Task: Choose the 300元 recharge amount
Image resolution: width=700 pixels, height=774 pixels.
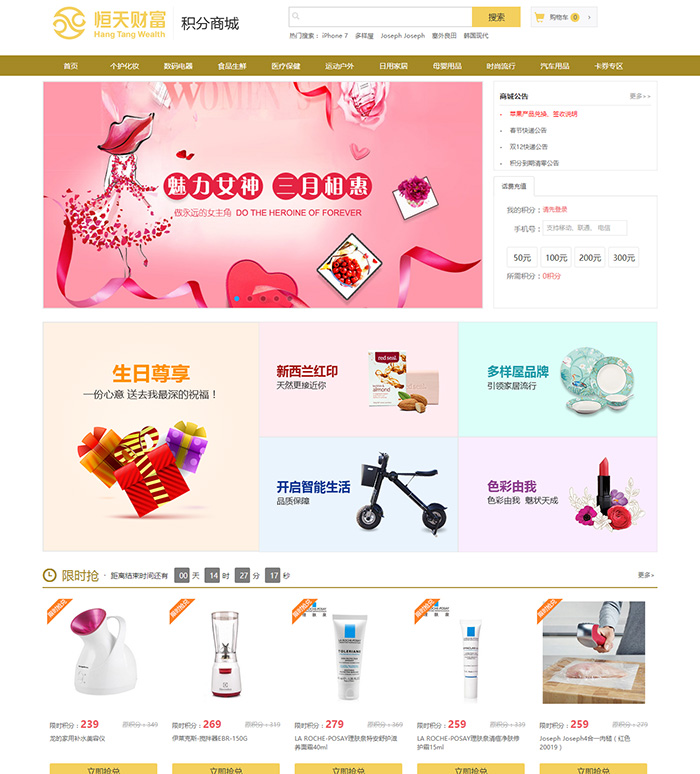Action: pyautogui.click(x=624, y=257)
